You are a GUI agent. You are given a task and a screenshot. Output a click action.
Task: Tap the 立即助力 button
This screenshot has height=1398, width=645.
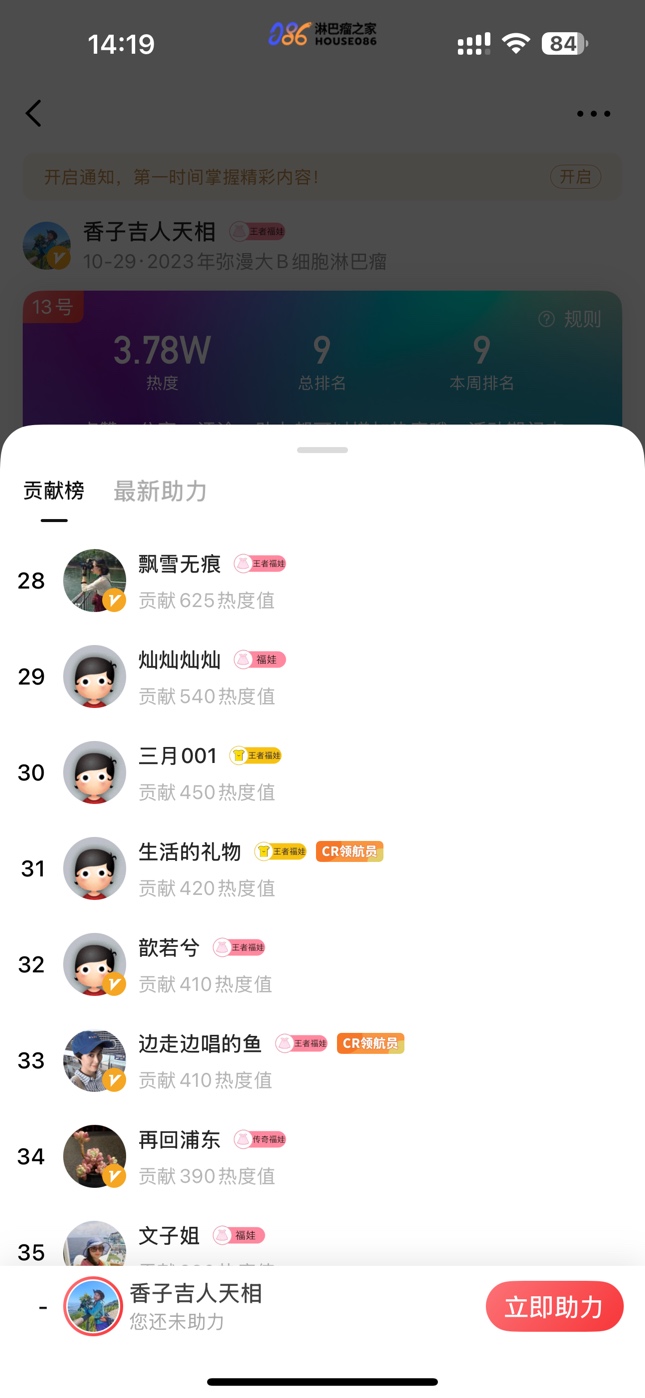point(554,1307)
